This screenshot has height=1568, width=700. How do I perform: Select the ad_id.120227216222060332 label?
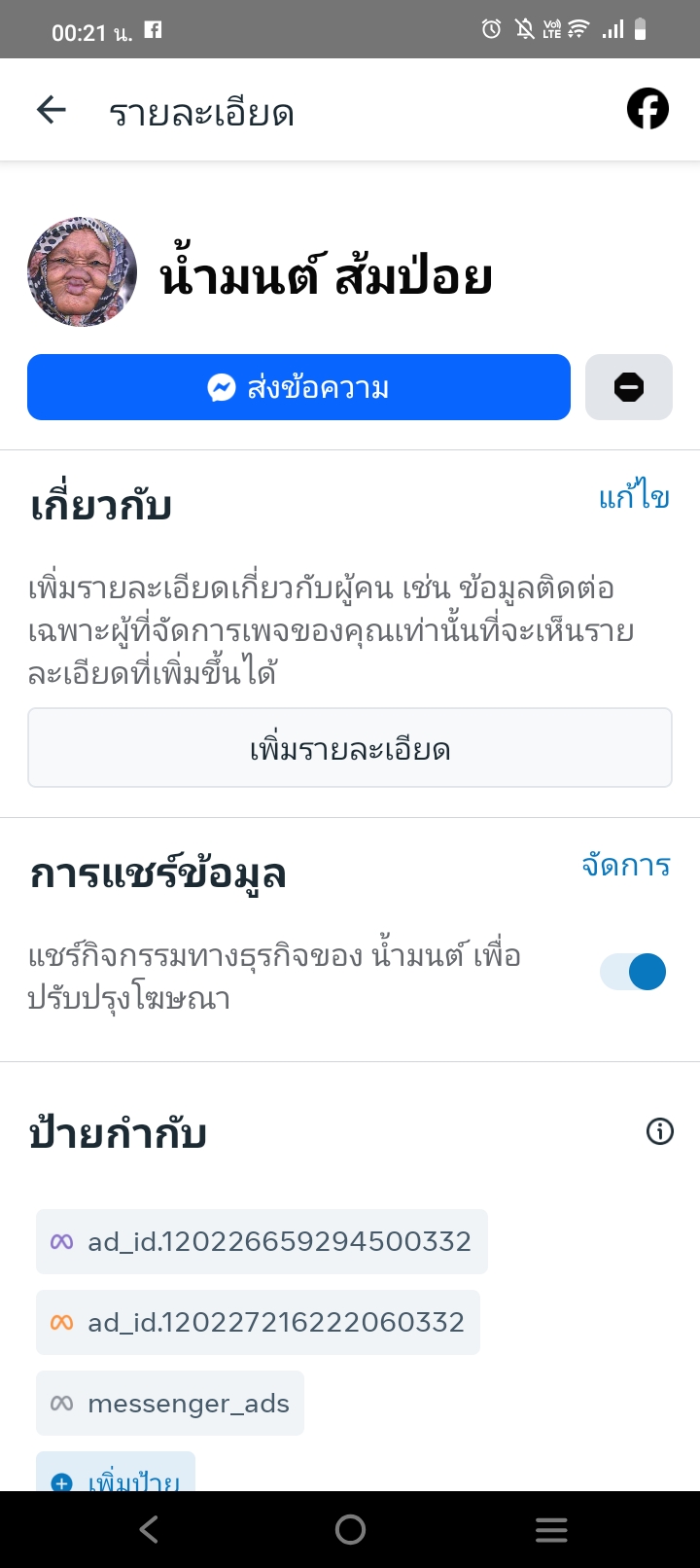point(258,1322)
